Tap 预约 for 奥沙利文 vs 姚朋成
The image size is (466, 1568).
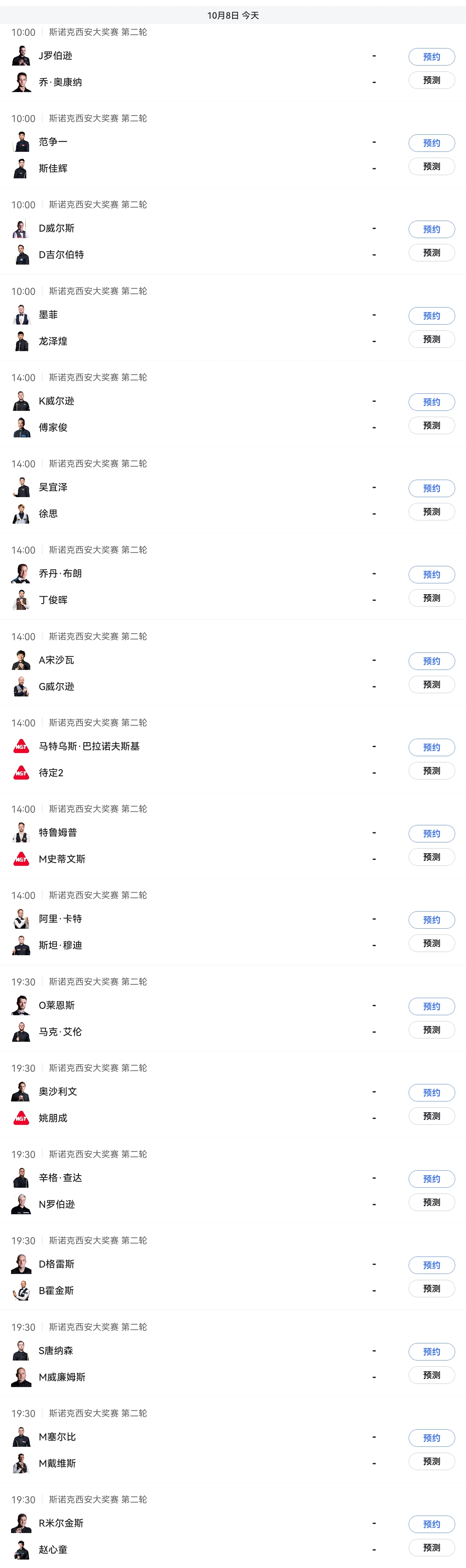tap(431, 1093)
